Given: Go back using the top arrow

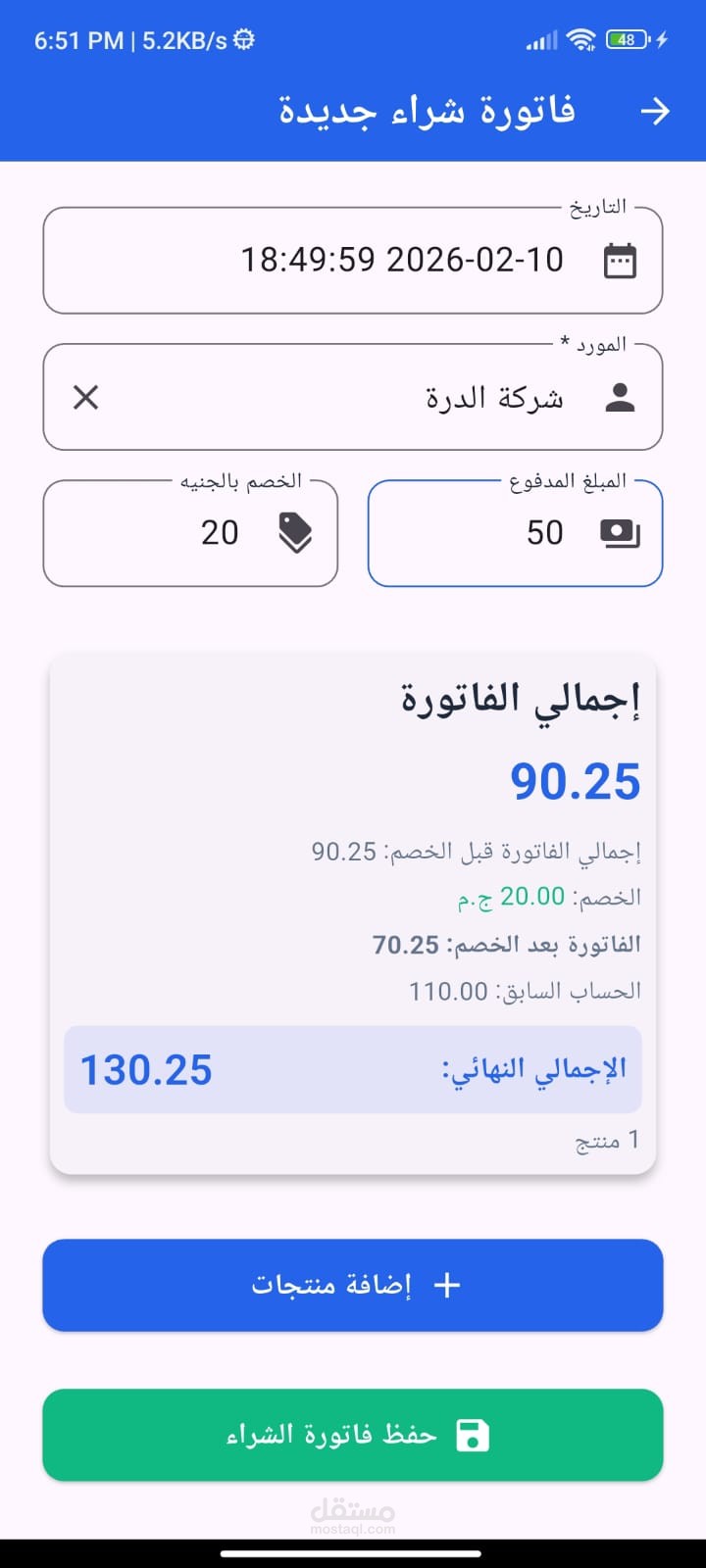Looking at the screenshot, I should [x=655, y=112].
